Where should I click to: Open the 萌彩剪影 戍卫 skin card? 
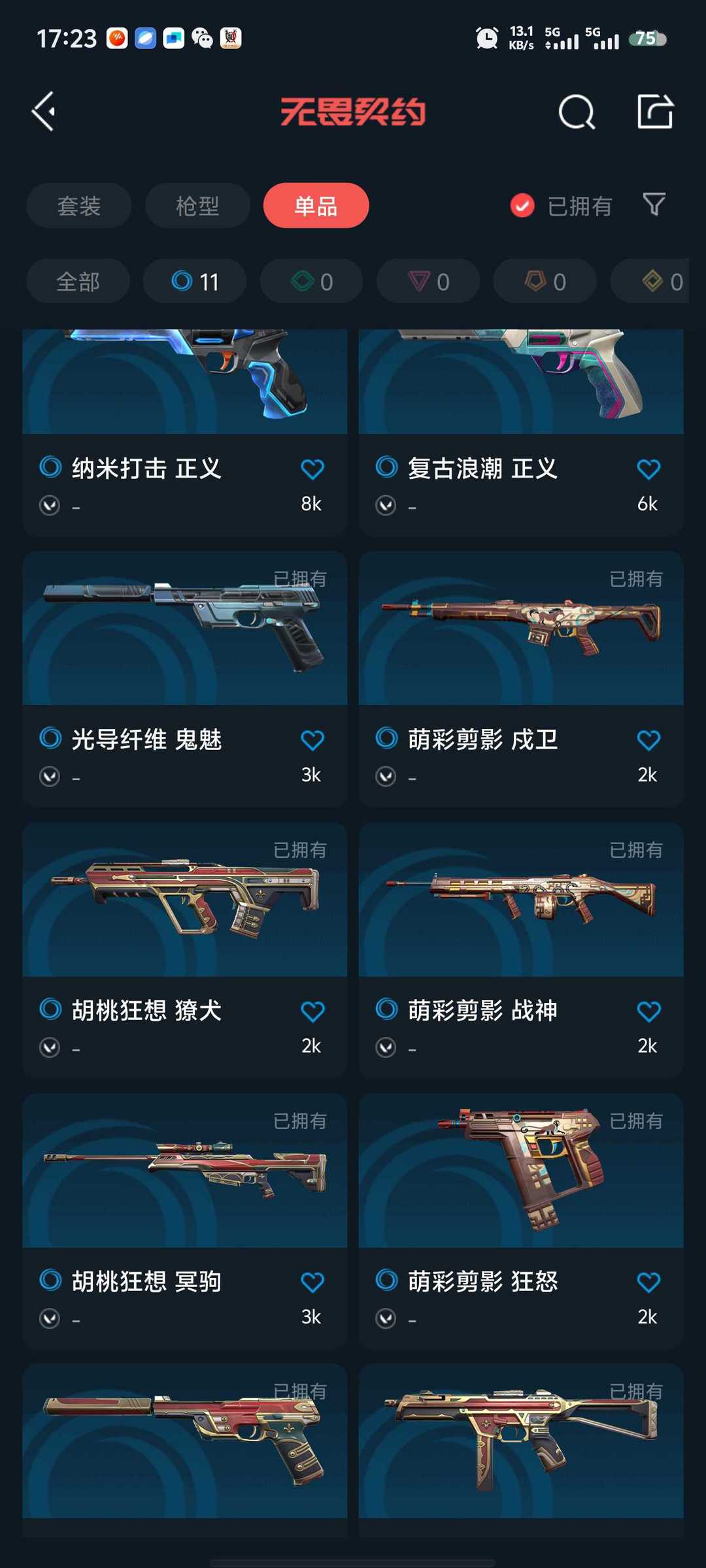pyautogui.click(x=521, y=679)
